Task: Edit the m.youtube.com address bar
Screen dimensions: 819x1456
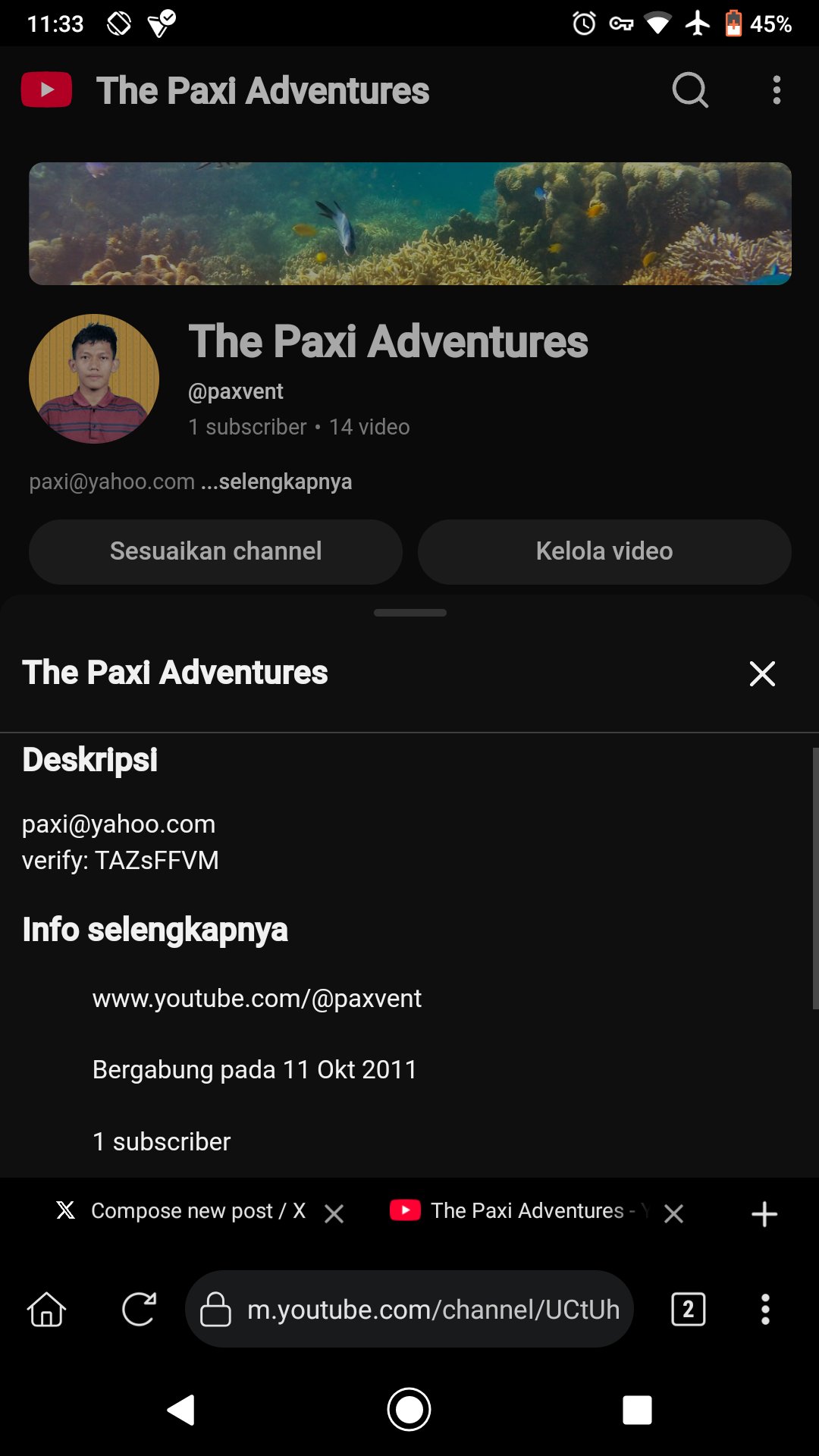Action: [x=432, y=1310]
